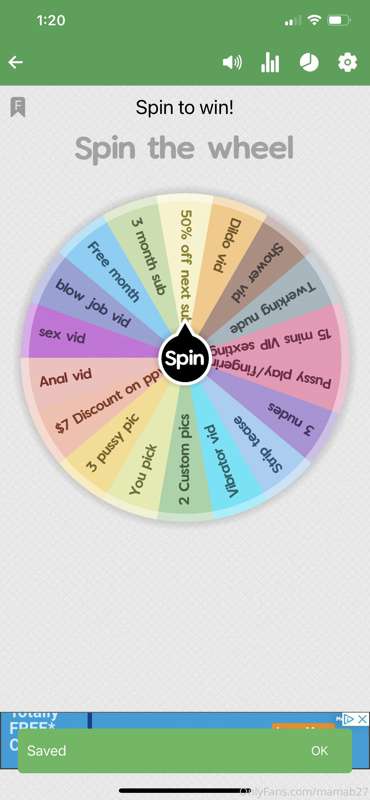Open the settings gear

tap(347, 62)
